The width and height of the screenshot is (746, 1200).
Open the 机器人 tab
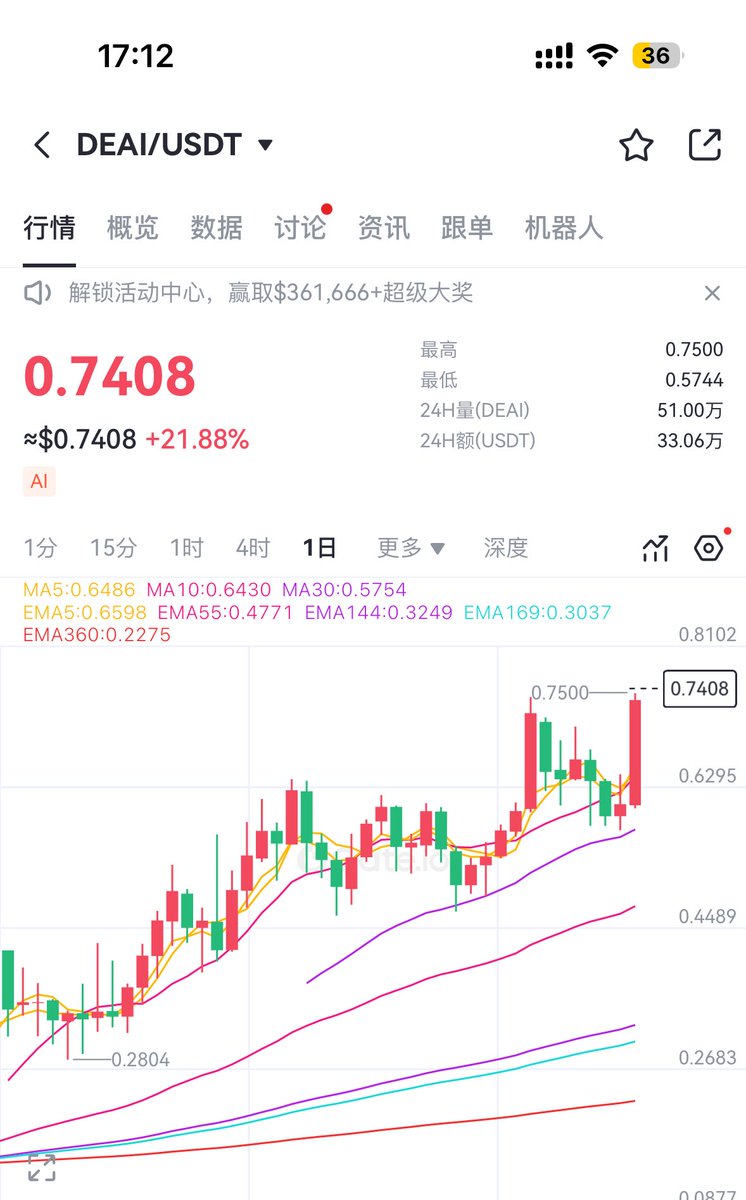point(564,228)
